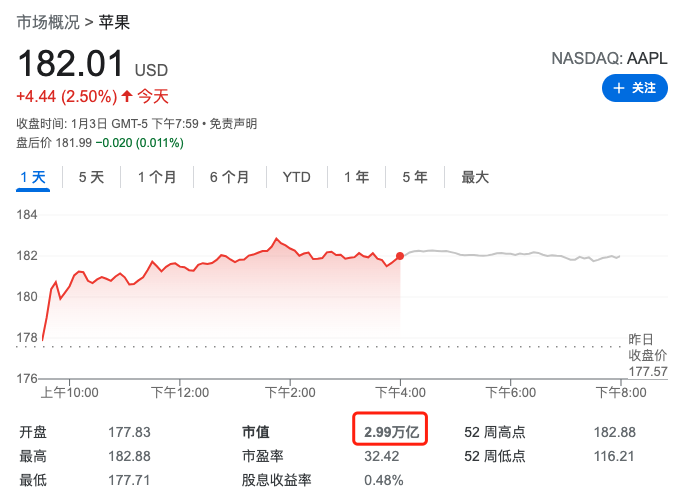
Task: Show the 最大 time range
Action: (x=475, y=177)
